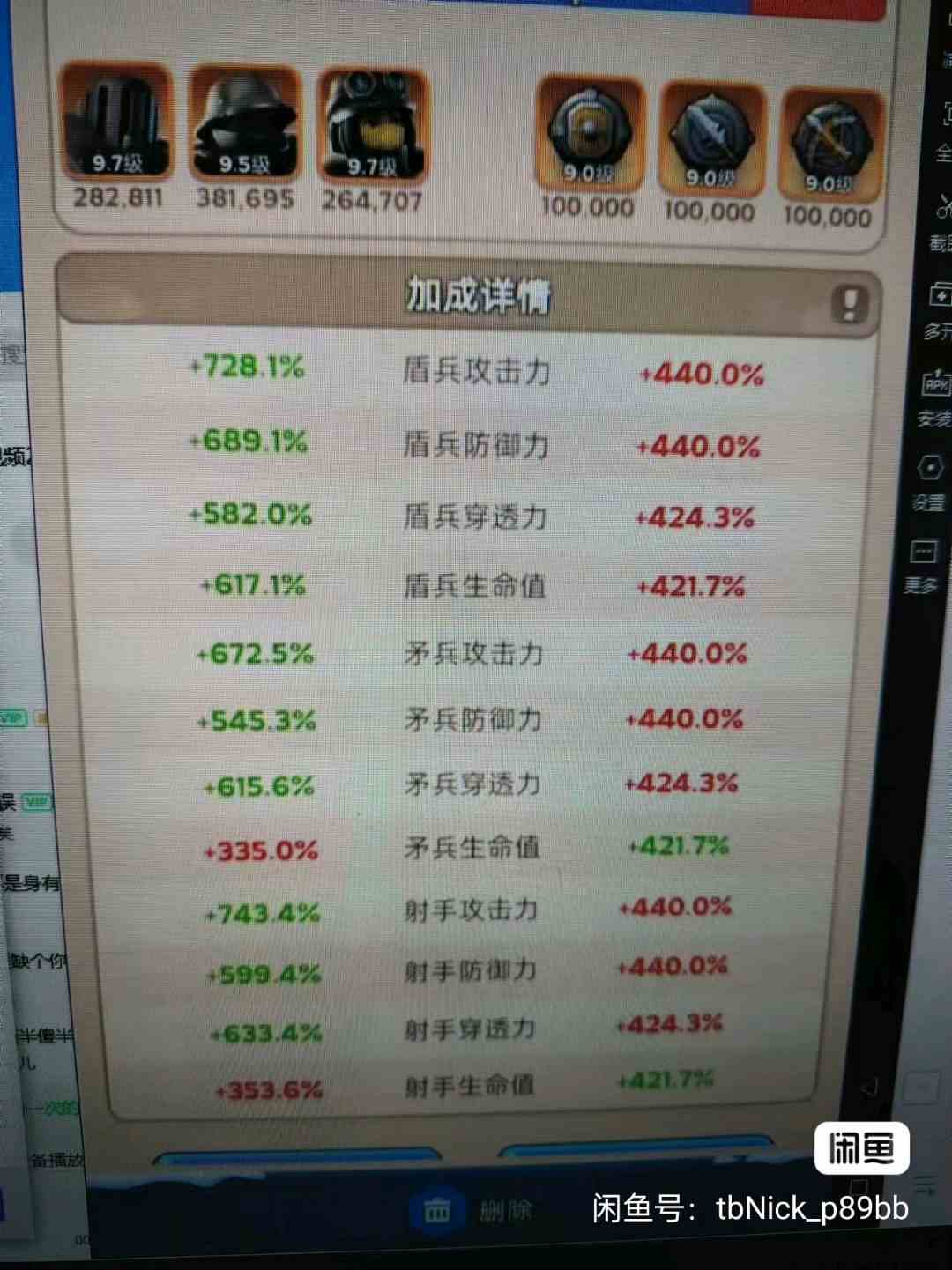Tap the 安装 APK install button
Image resolution: width=952 pixels, height=1270 pixels.
(x=935, y=398)
